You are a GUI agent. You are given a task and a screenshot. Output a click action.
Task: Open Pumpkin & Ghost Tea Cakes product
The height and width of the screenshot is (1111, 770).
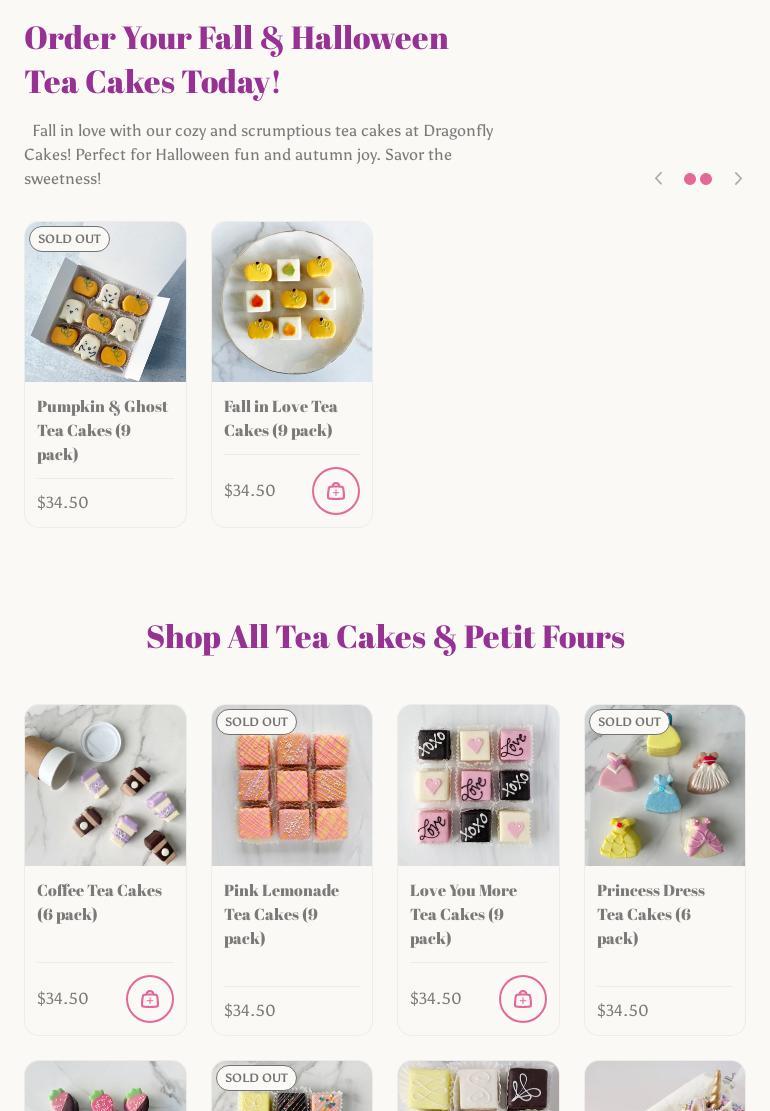pos(102,430)
